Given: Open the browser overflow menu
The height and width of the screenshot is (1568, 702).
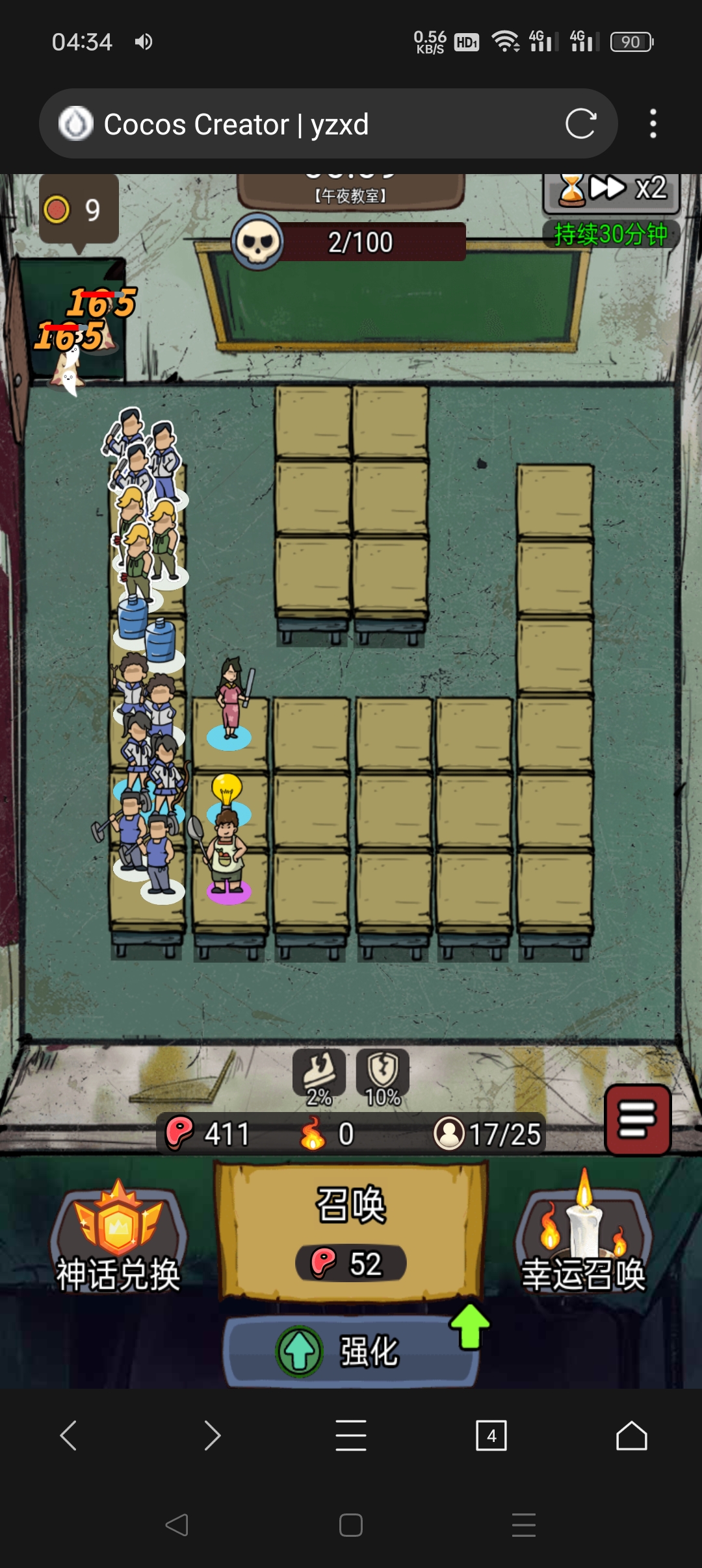Looking at the screenshot, I should 653,123.
